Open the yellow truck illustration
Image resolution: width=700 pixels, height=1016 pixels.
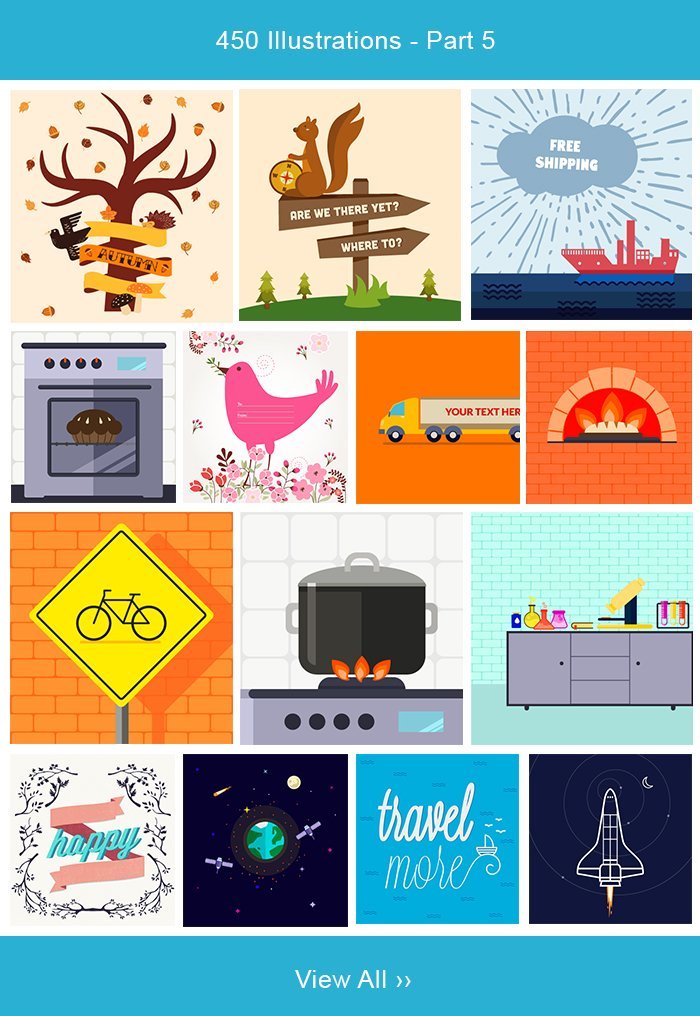coord(438,417)
